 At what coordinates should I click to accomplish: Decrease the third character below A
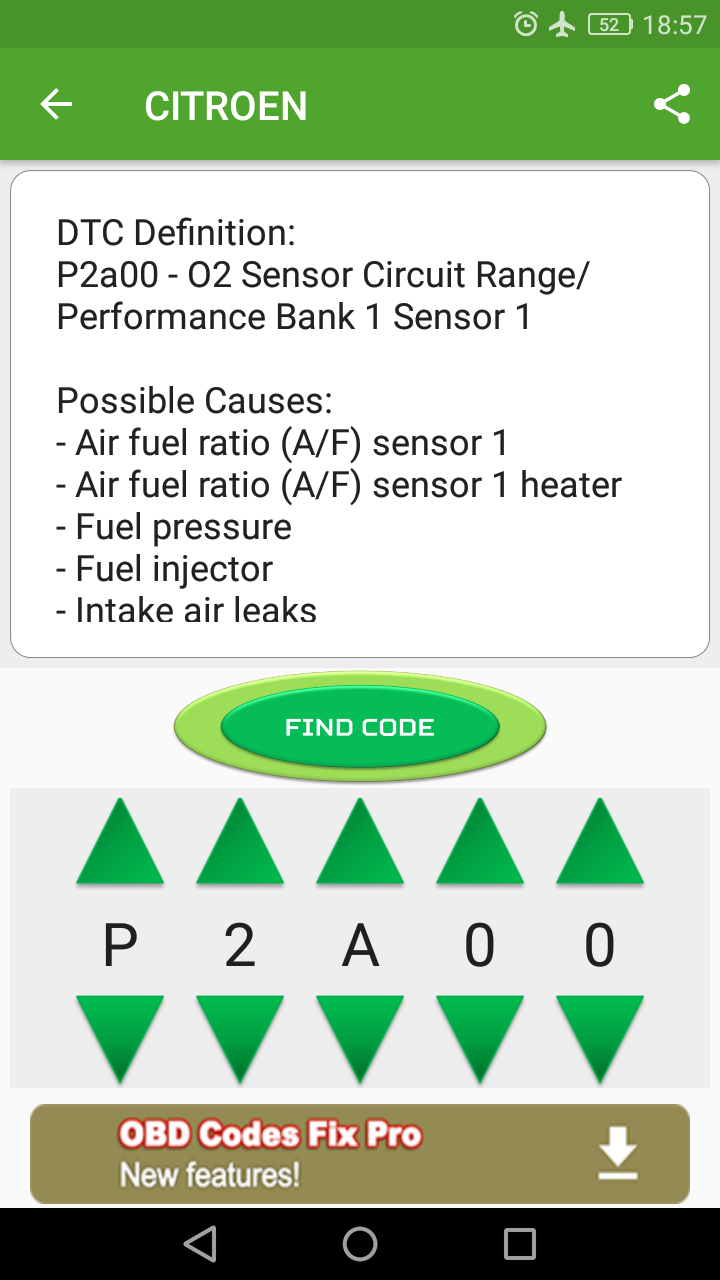pos(360,1035)
